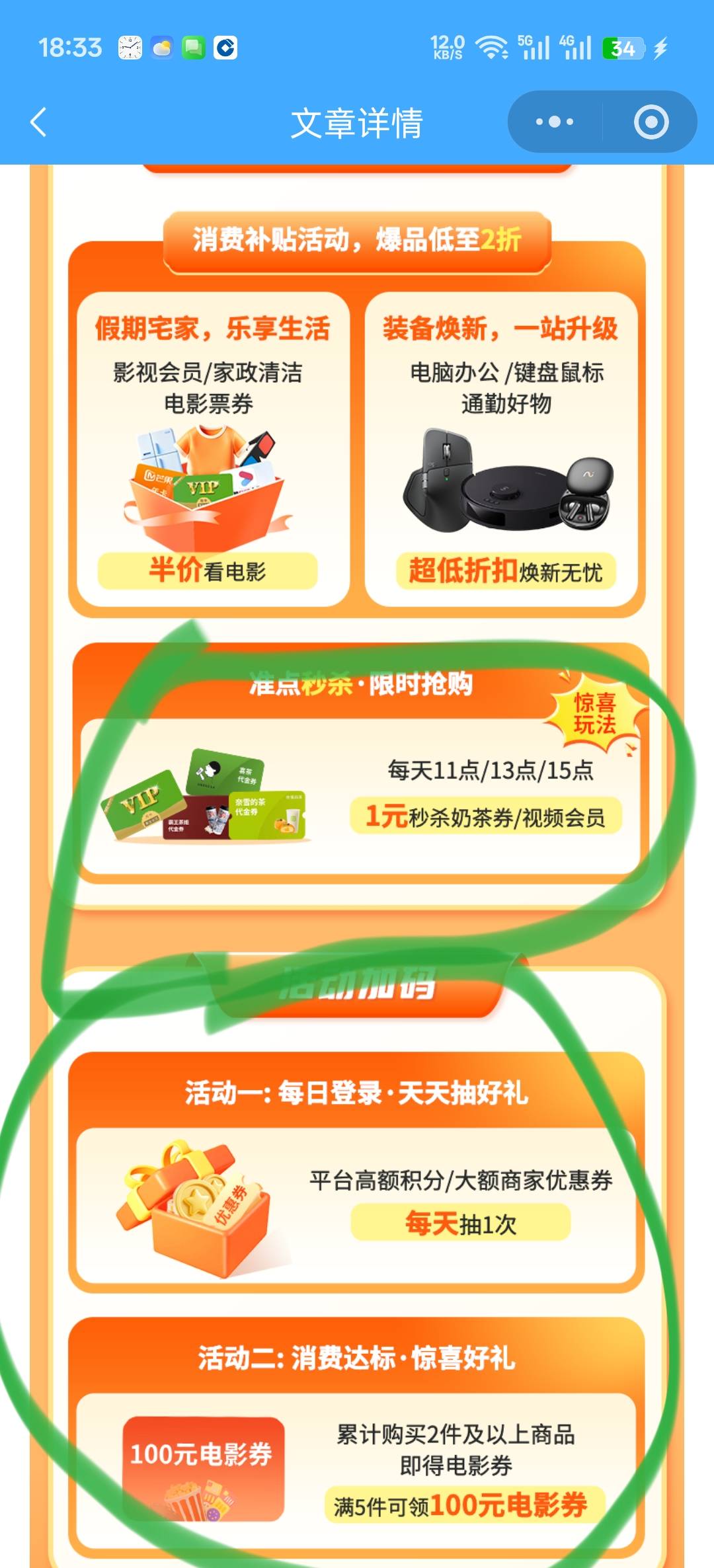Go back from the article details page
Viewport: 714px width, 1568px height.
point(38,122)
